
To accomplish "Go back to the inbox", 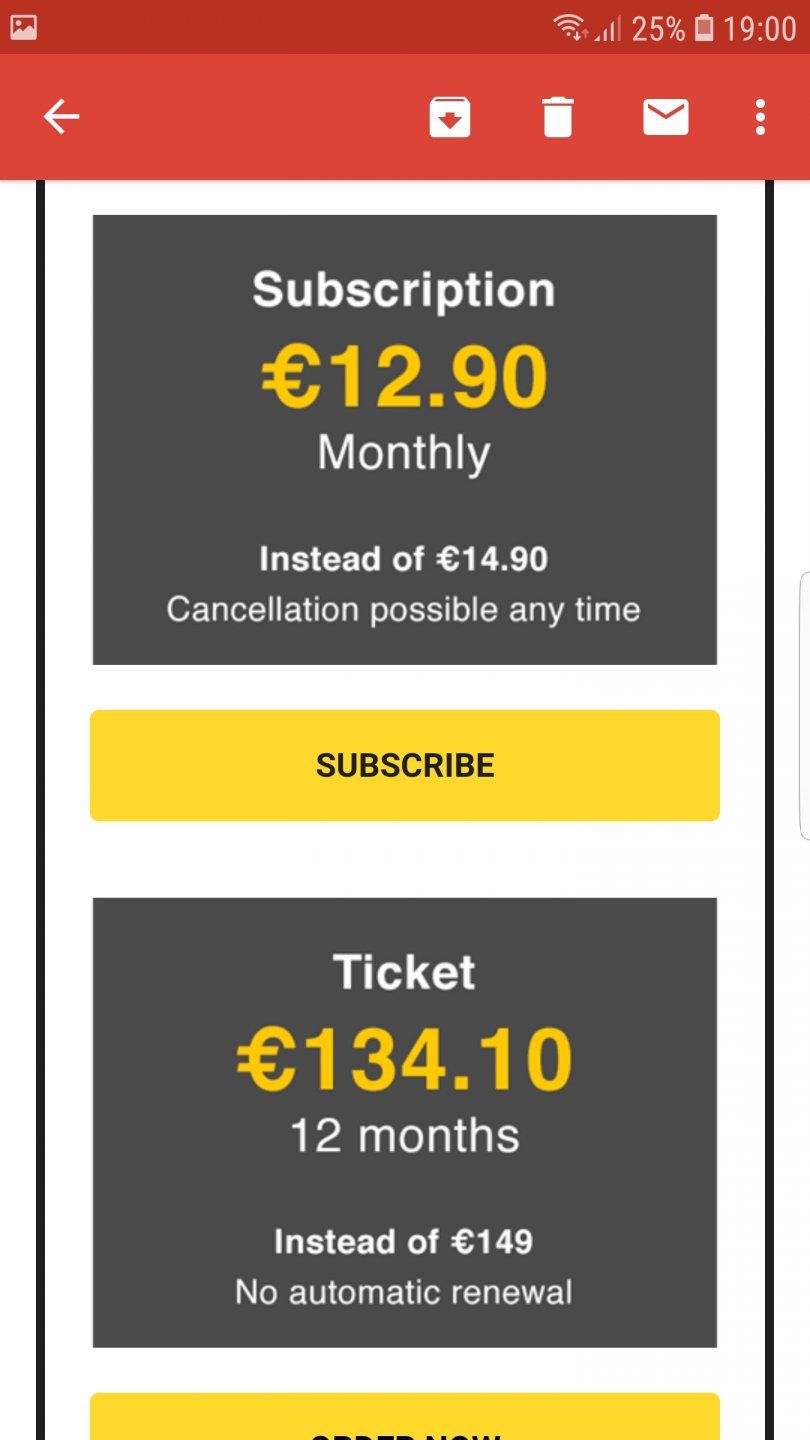I will pyautogui.click(x=61, y=117).
